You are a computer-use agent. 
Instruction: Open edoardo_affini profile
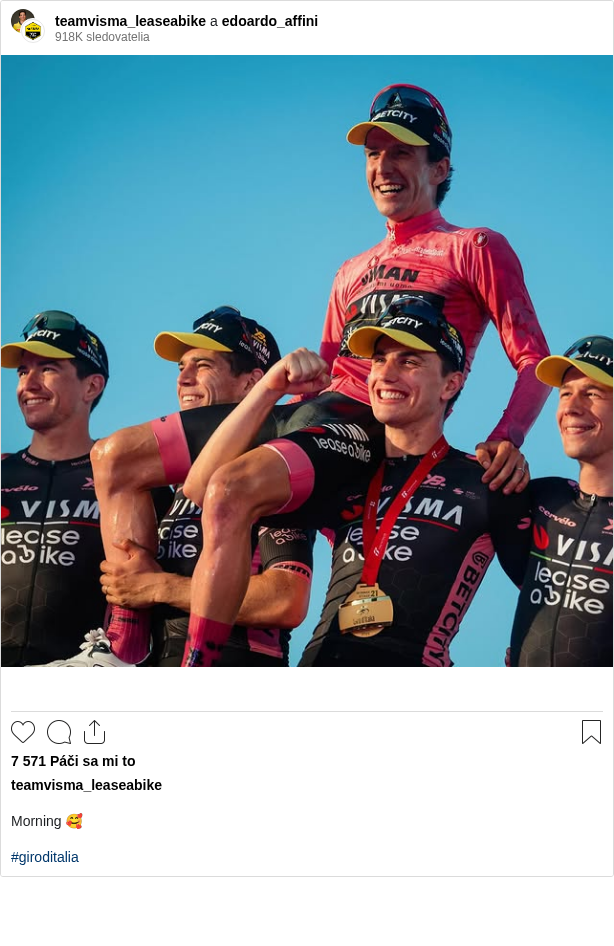269,21
